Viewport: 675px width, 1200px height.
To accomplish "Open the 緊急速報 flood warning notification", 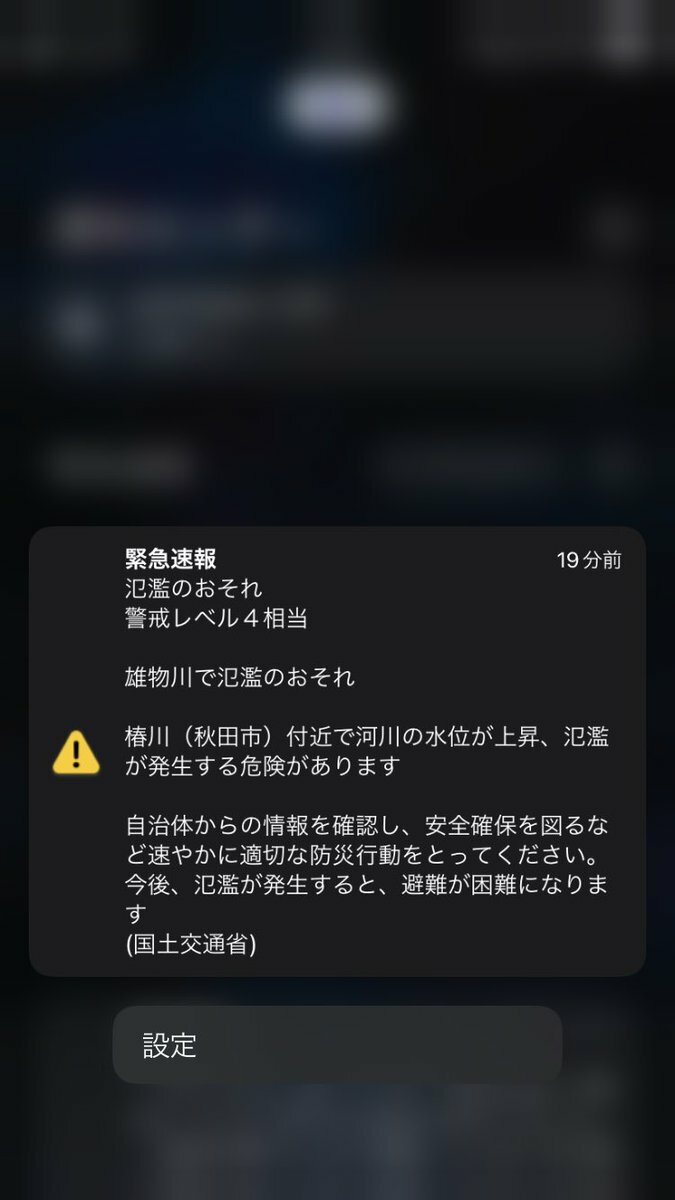I will [337, 750].
